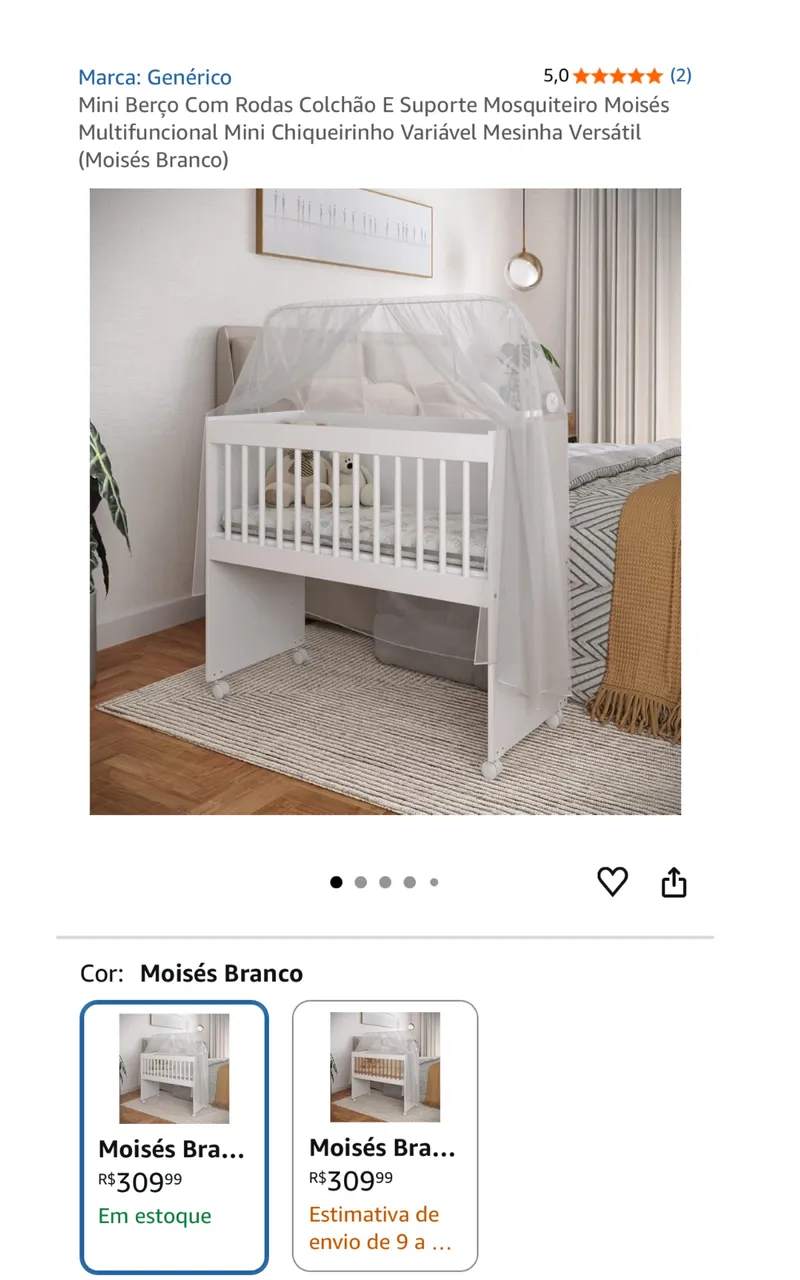Select the Moisés Branco option in stock

(x=174, y=1136)
